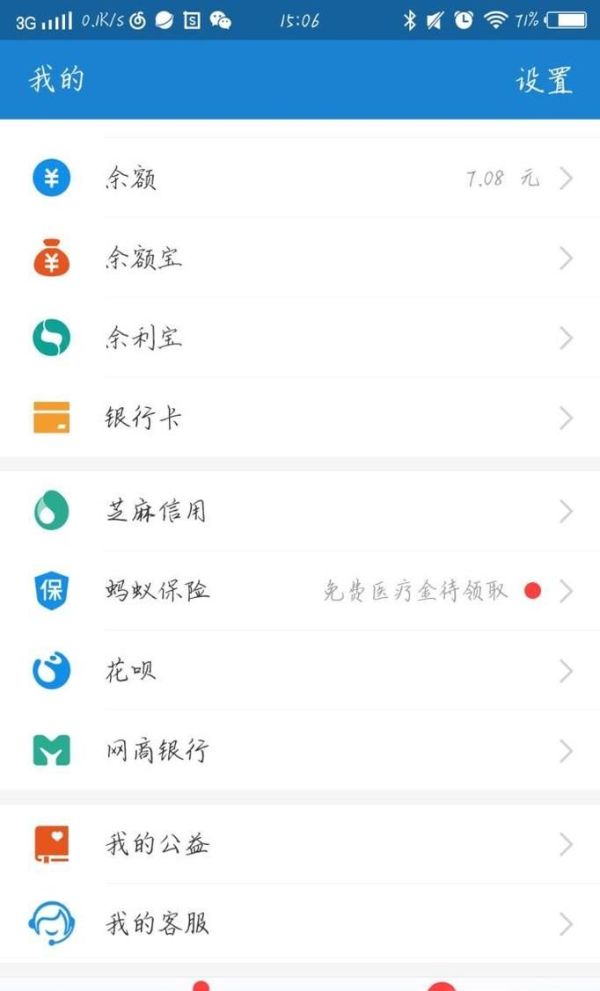Go to 网商银行
The image size is (600, 991).
[300, 750]
